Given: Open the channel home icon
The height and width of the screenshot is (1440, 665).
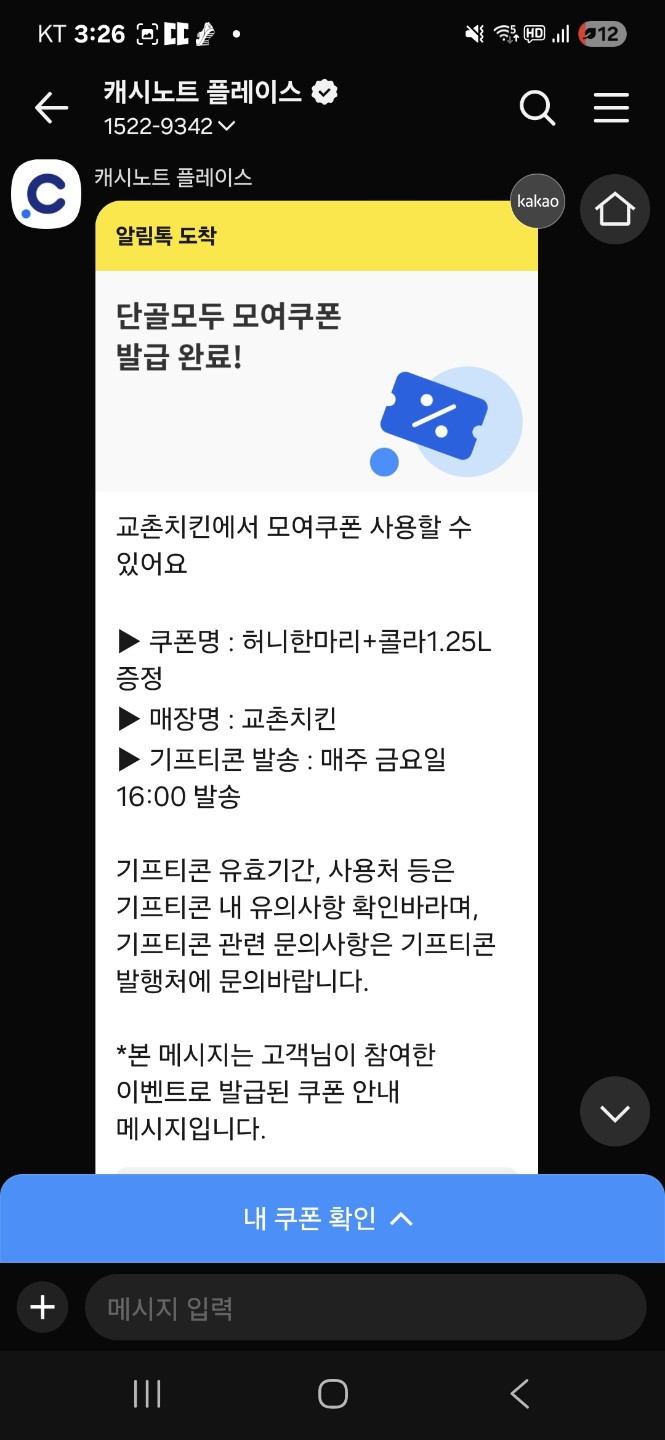Looking at the screenshot, I should click(x=615, y=210).
